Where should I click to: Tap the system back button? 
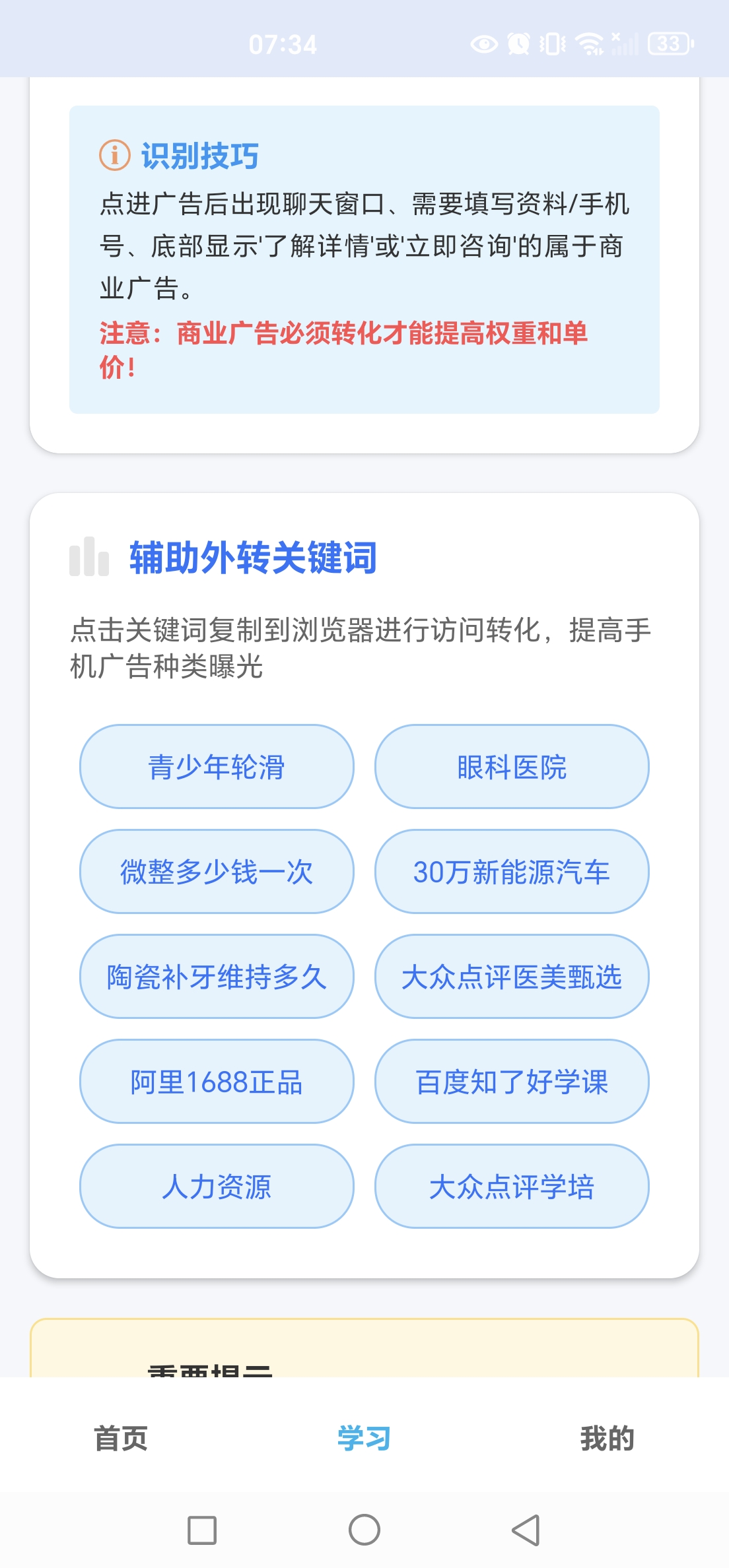[x=526, y=1530]
